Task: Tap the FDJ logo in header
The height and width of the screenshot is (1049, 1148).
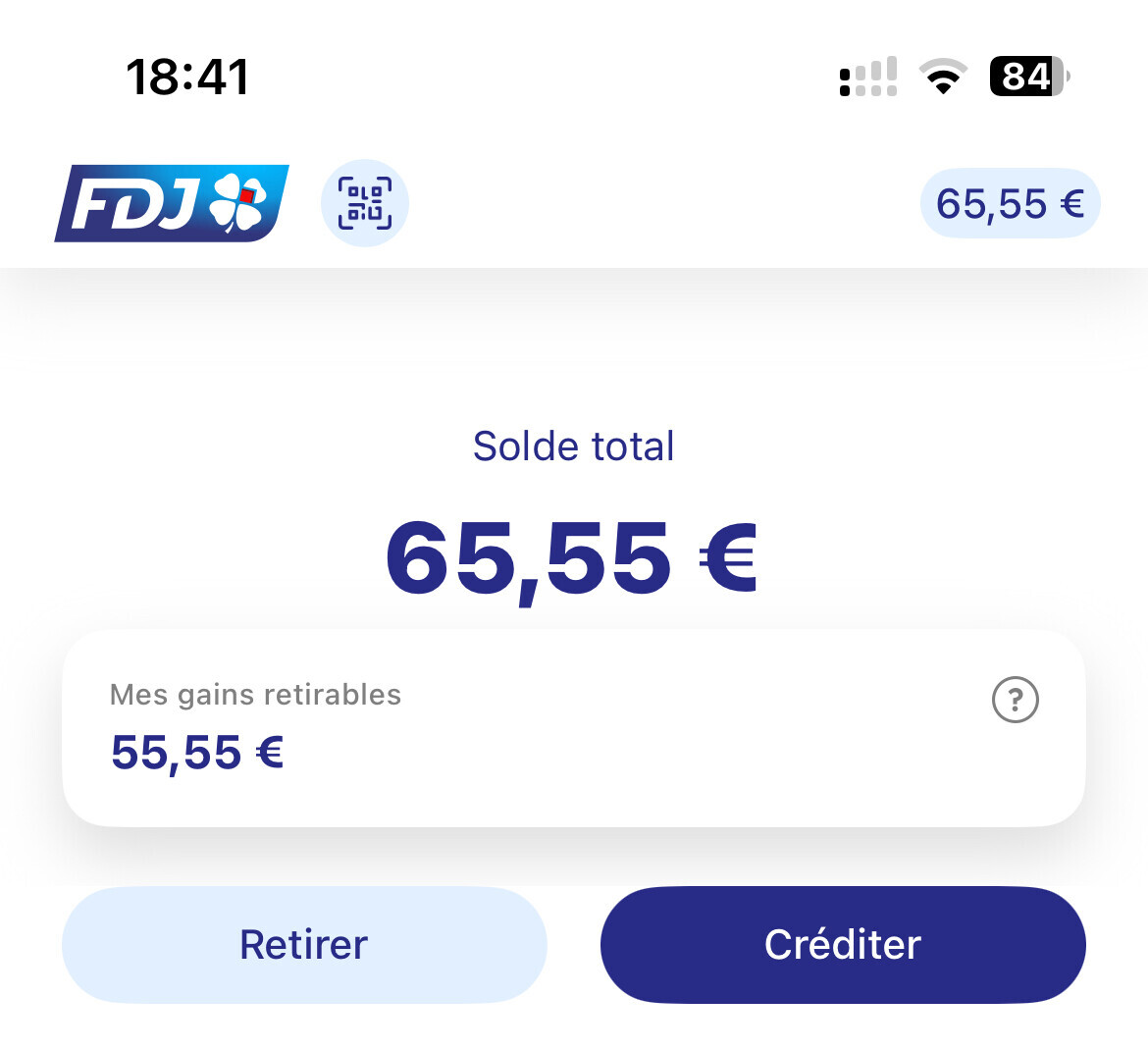Action: coord(172,203)
